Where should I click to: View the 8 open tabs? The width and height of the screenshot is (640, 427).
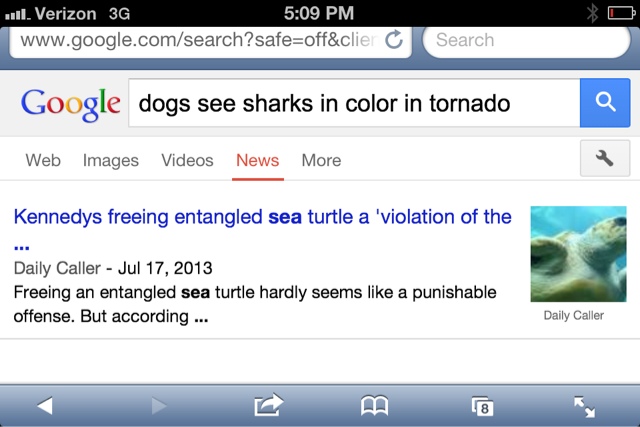[482, 406]
